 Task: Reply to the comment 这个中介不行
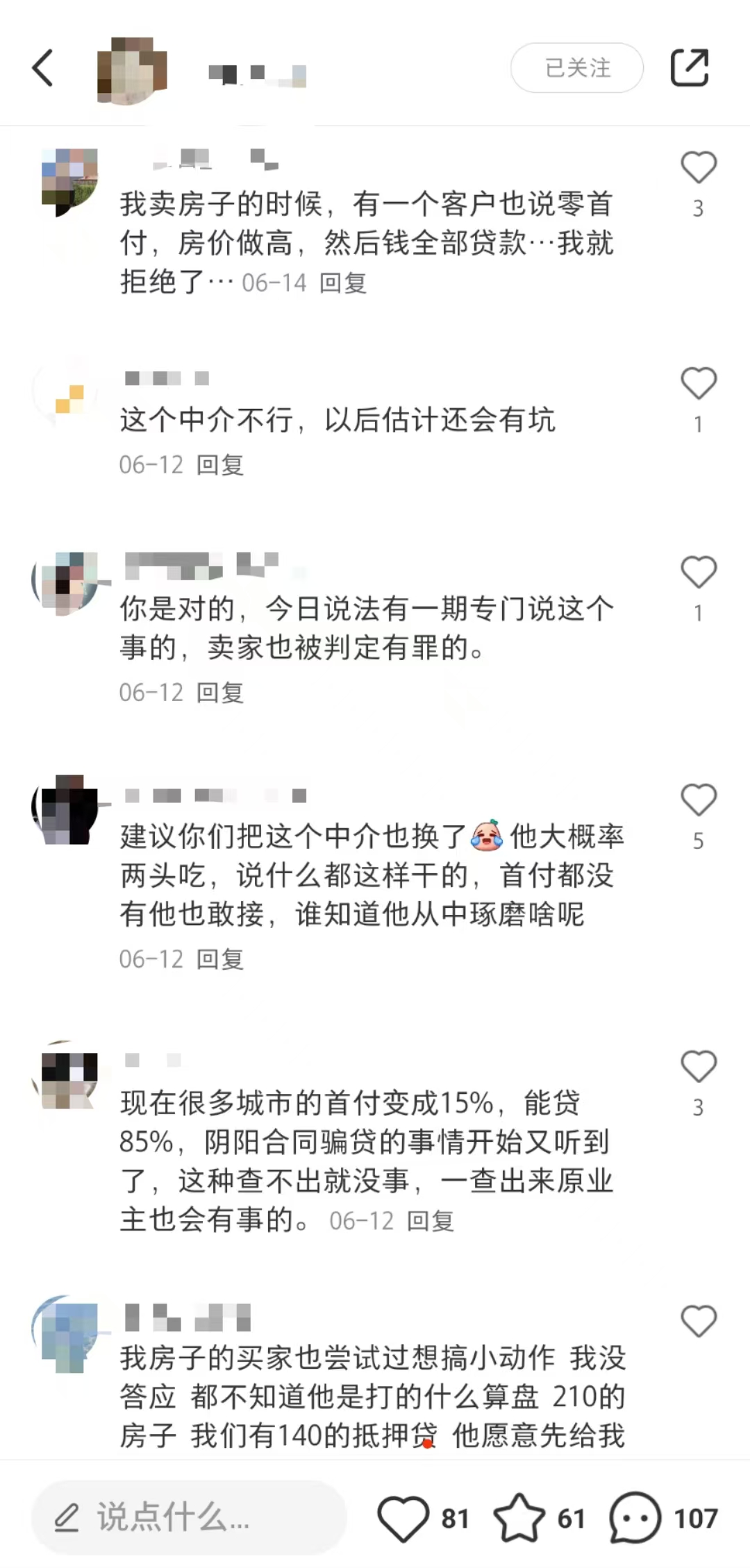(x=219, y=465)
